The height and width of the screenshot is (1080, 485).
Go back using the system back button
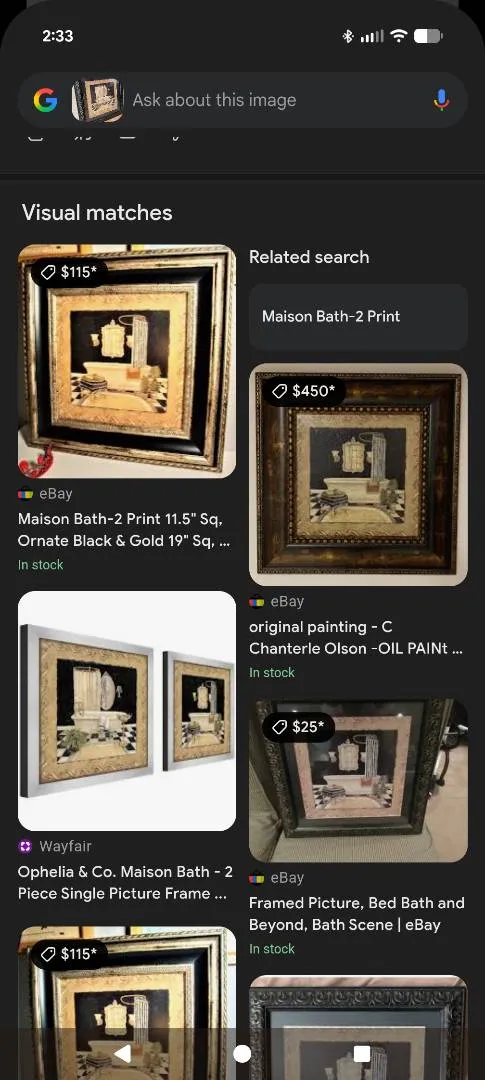[122, 1053]
